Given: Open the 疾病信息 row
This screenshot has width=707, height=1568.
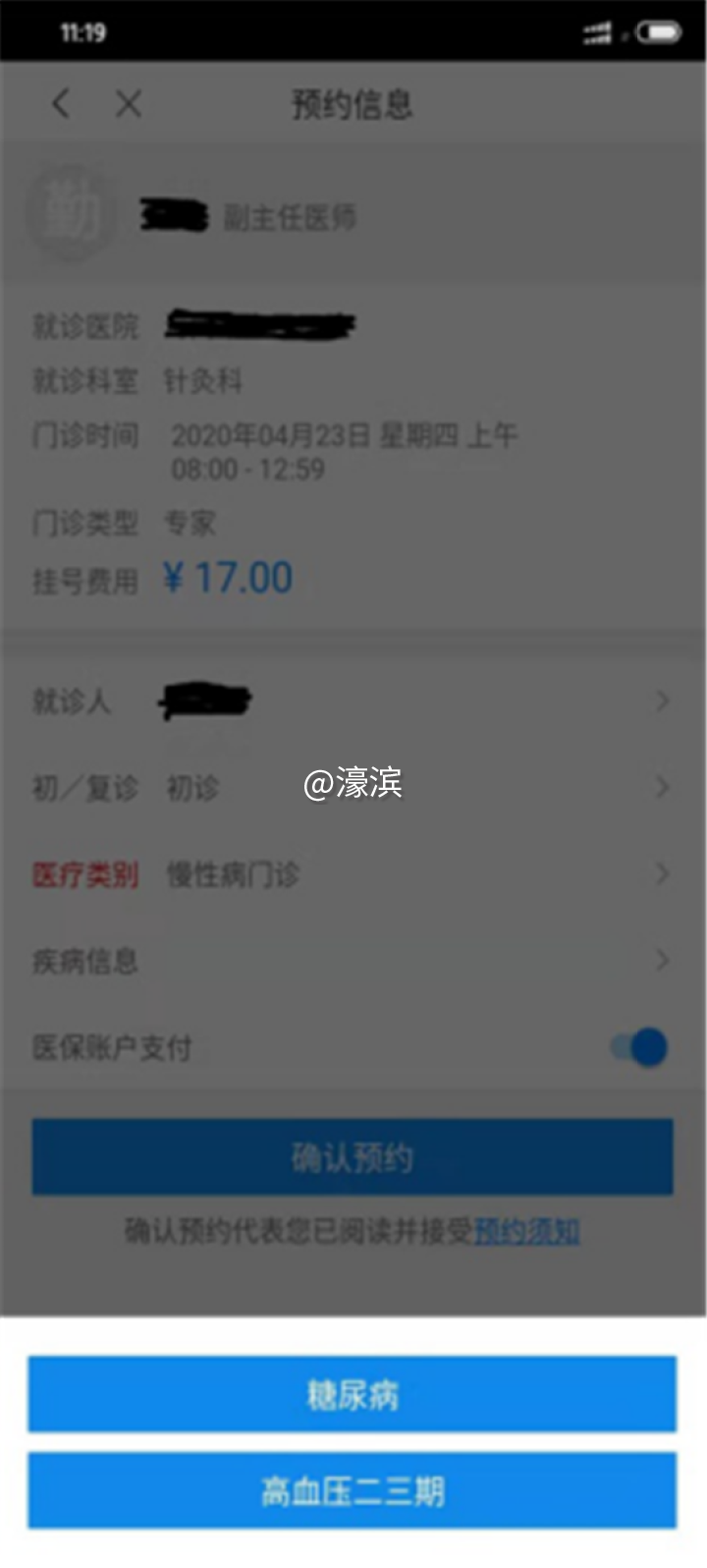Looking at the screenshot, I should tap(352, 960).
